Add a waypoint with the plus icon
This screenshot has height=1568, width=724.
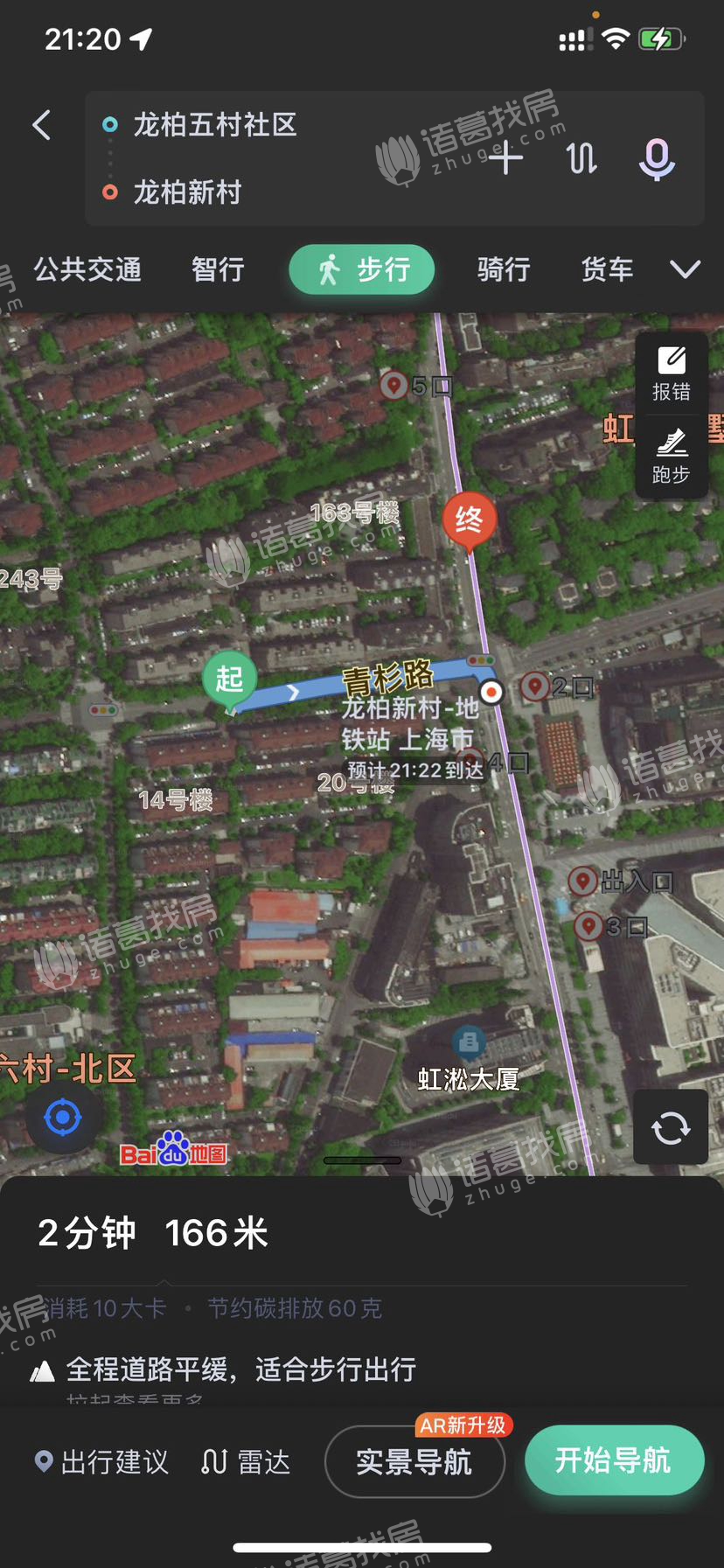click(x=505, y=158)
